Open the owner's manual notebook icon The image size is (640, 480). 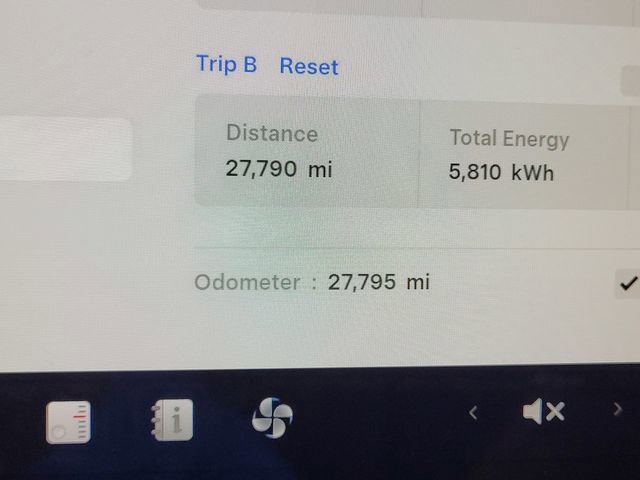click(170, 420)
